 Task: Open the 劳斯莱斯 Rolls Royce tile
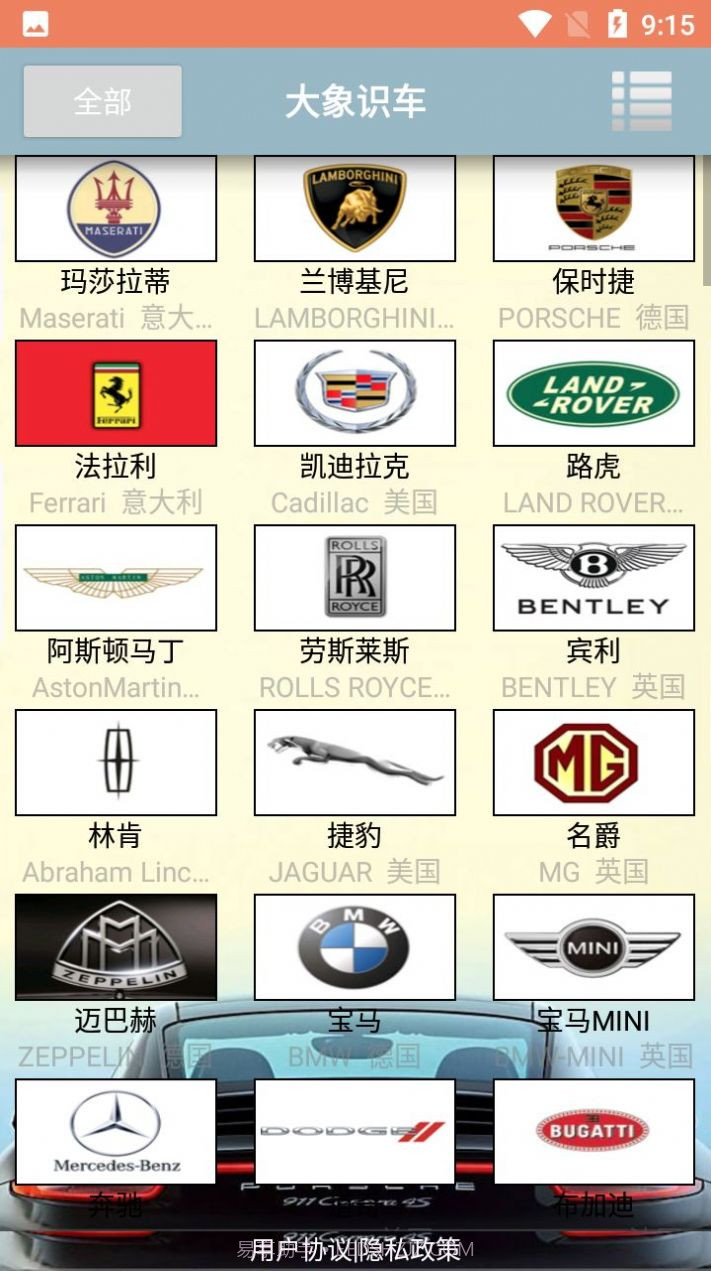(x=354, y=578)
